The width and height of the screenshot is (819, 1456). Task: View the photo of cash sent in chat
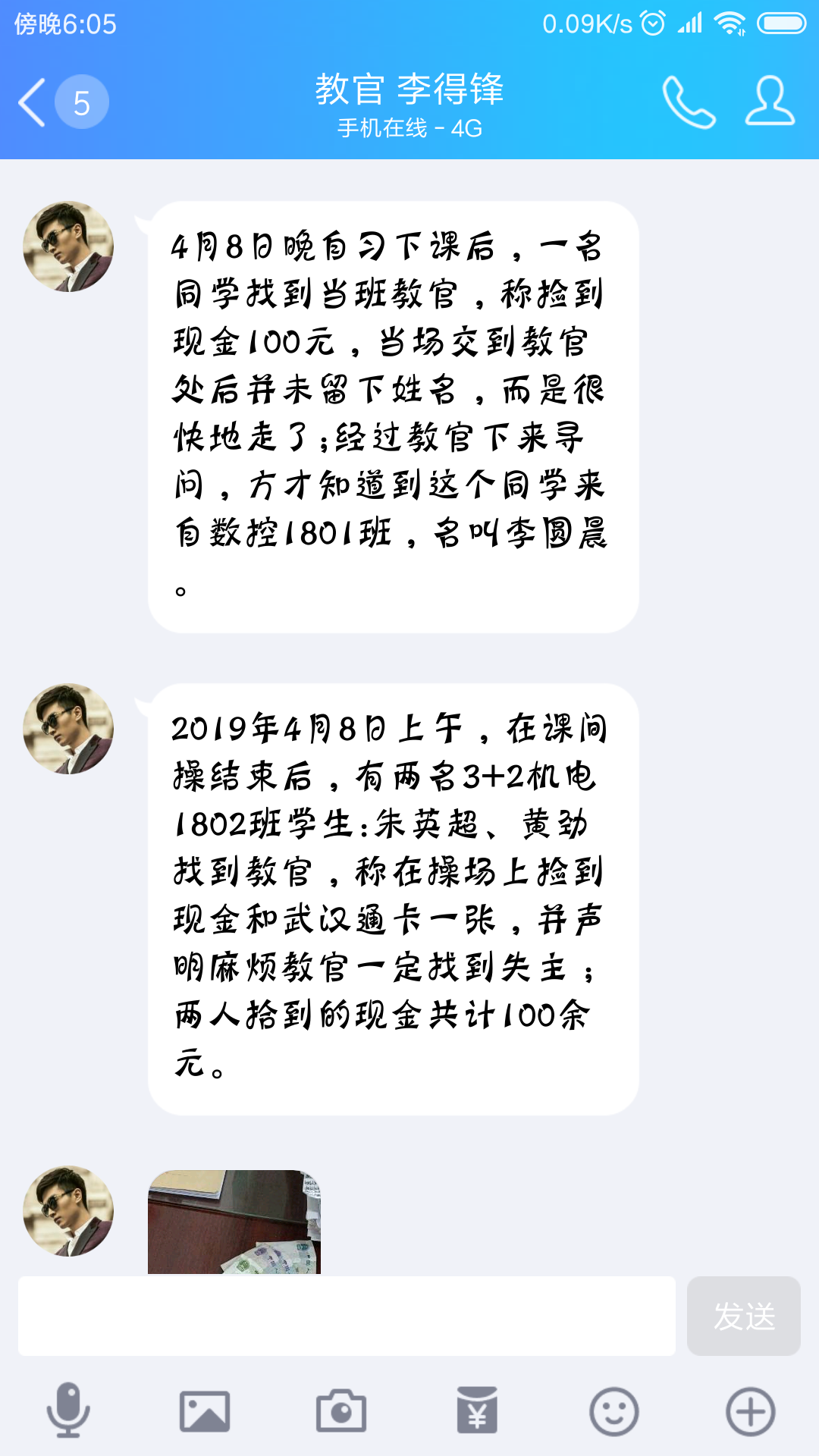tap(234, 1222)
